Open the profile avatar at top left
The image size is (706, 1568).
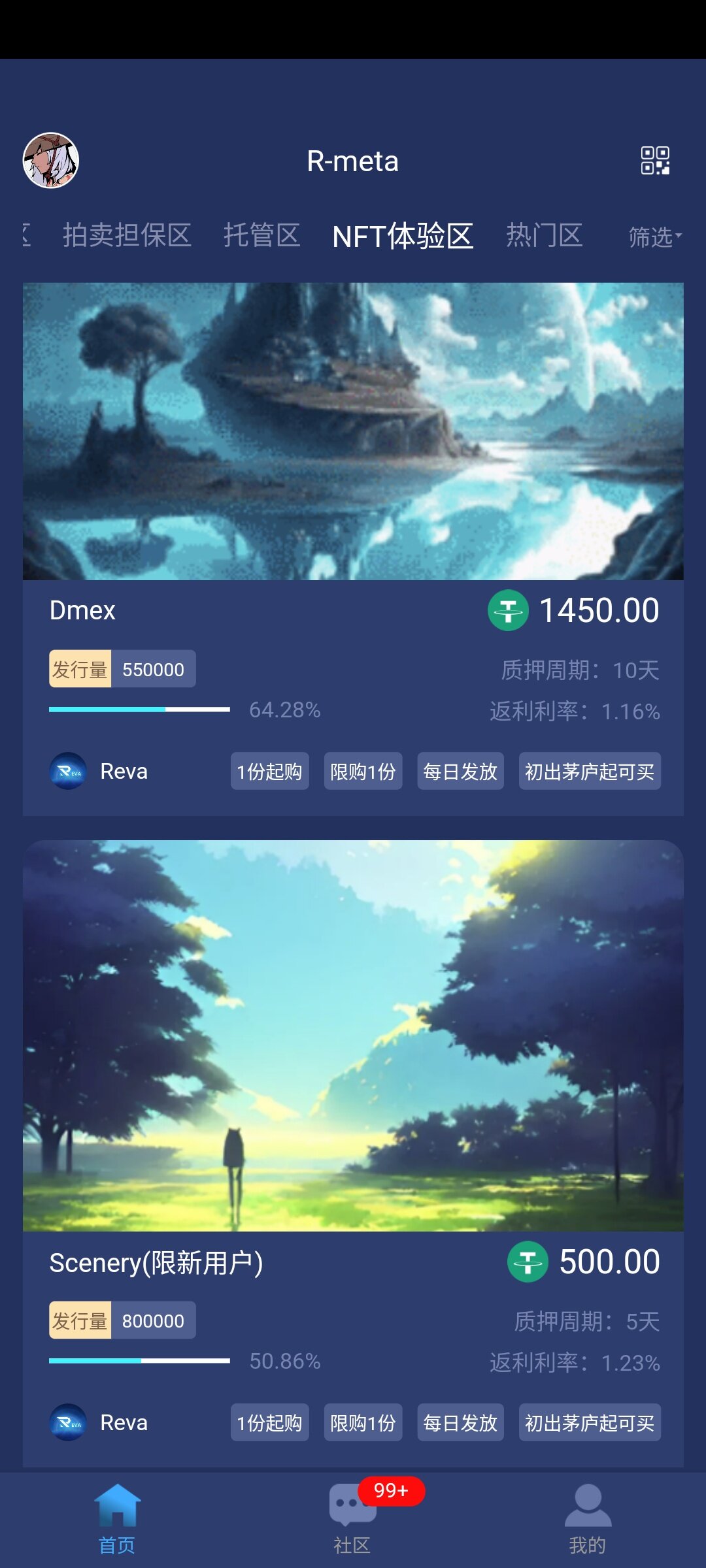click(x=51, y=160)
